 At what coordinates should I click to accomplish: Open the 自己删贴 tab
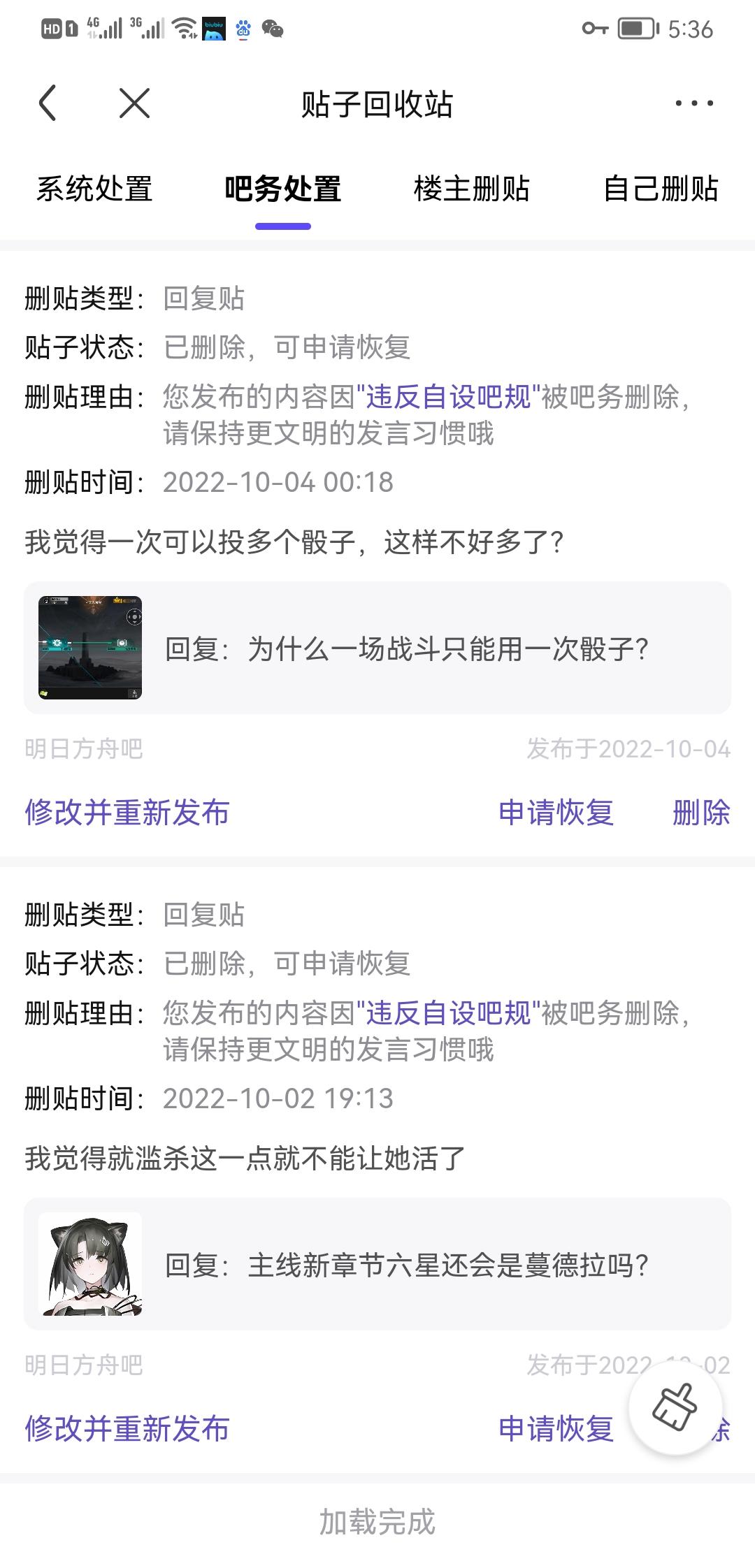661,189
